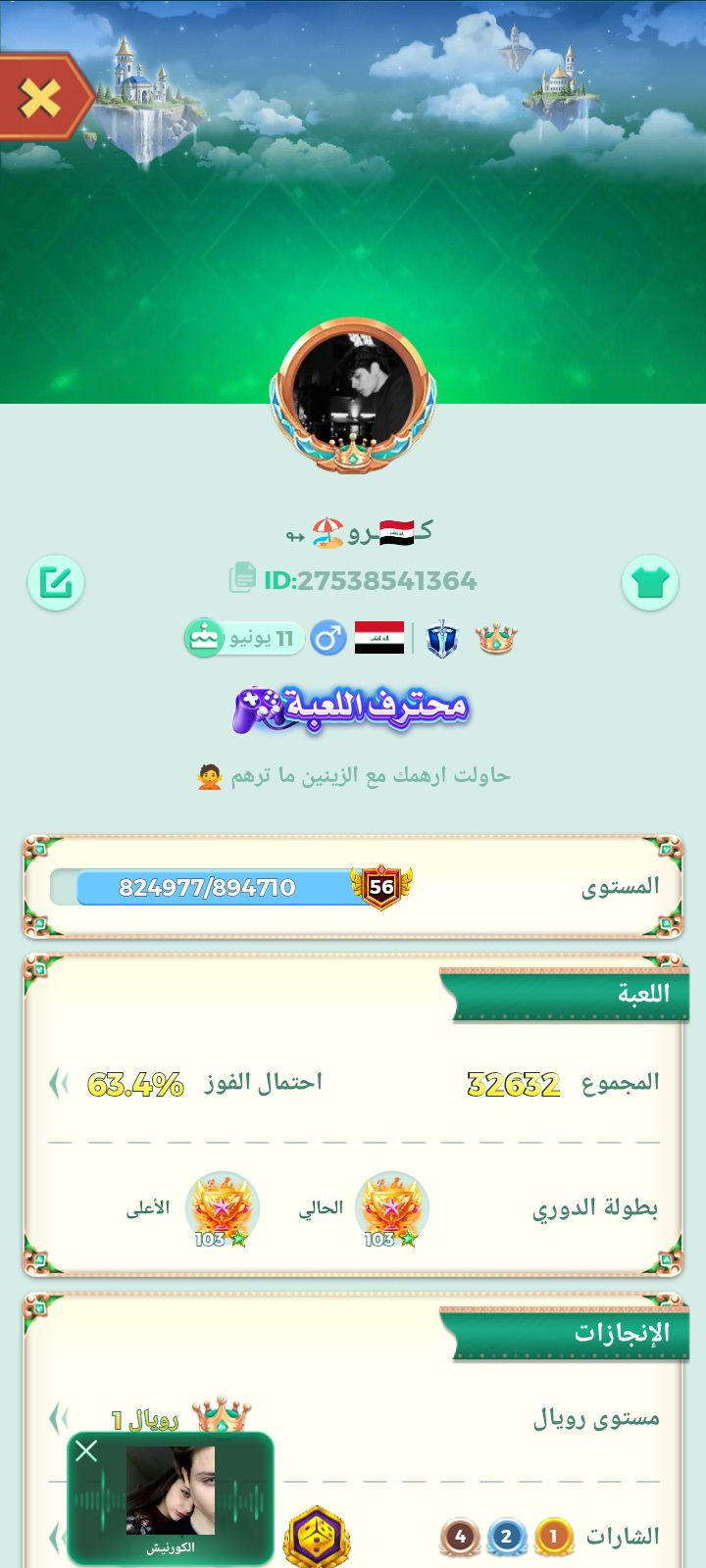Viewport: 706px width, 1568px height.
Task: Open the الكورنيش voice room mini player
Action: tap(171, 1494)
